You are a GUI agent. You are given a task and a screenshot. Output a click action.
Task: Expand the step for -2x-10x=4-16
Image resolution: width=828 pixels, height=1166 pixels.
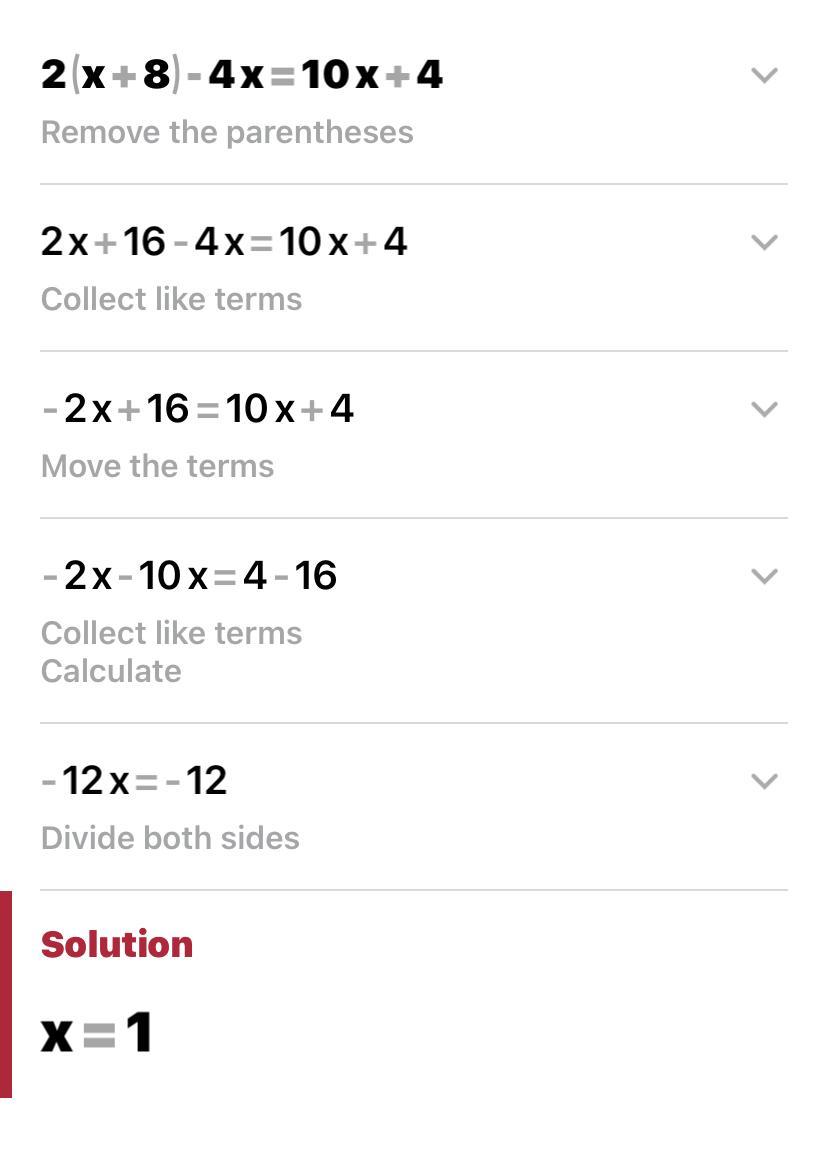tap(764, 577)
